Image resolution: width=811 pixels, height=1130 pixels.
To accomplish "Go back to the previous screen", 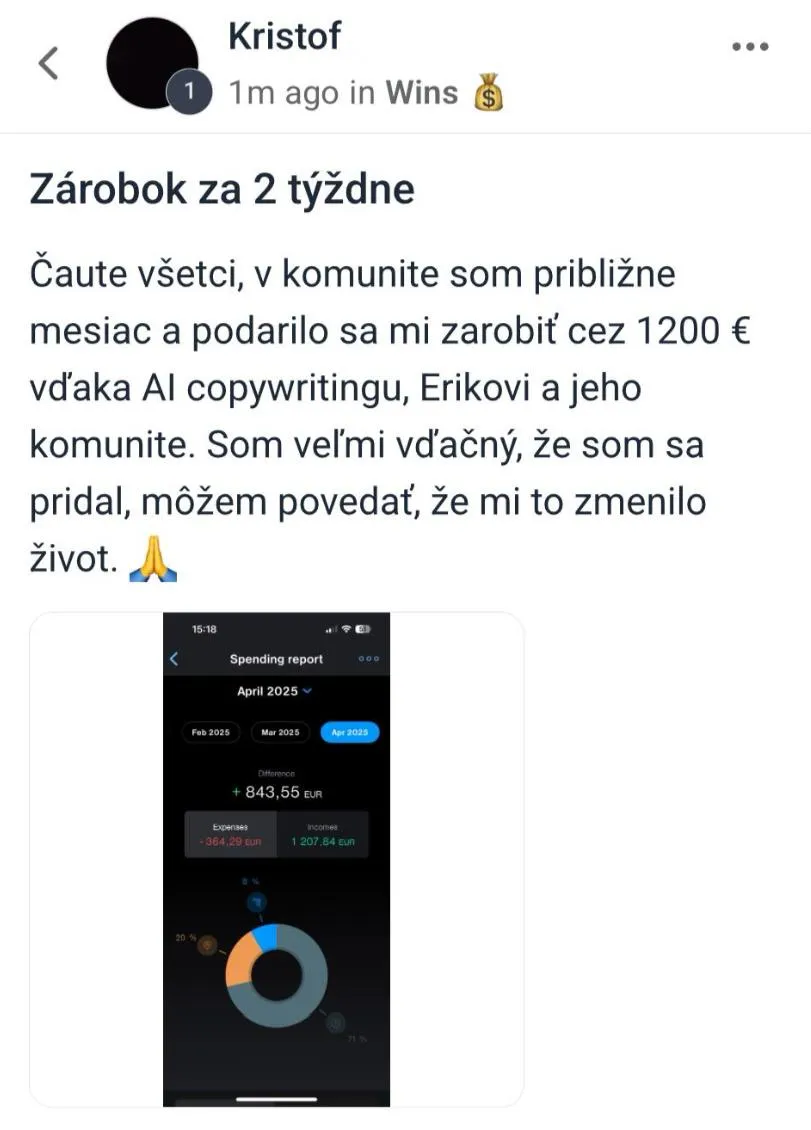I will pos(48,63).
